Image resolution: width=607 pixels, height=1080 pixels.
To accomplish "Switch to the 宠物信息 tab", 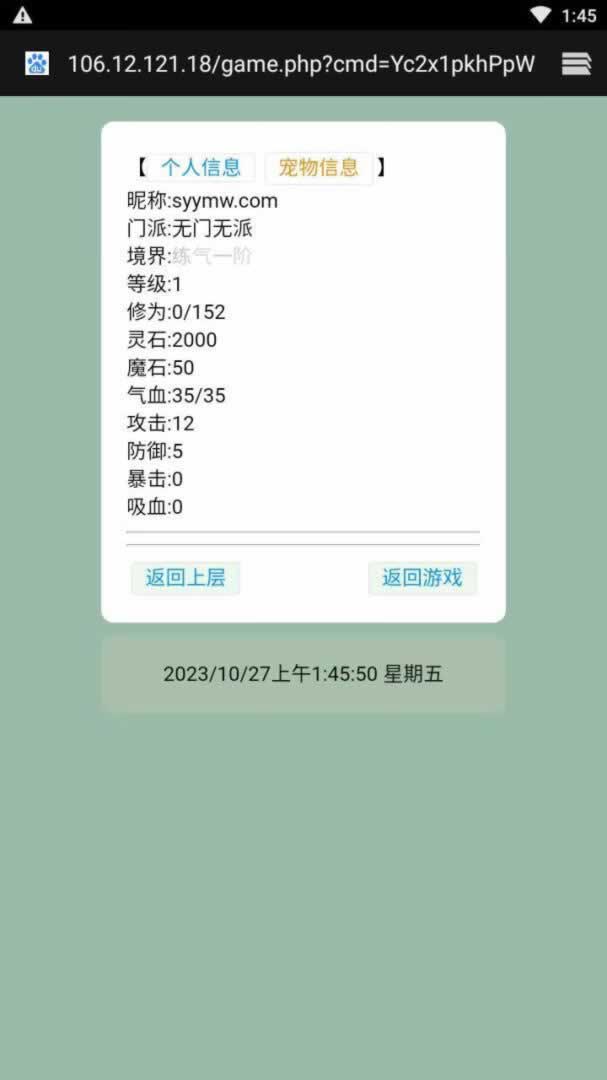I will 318,167.
